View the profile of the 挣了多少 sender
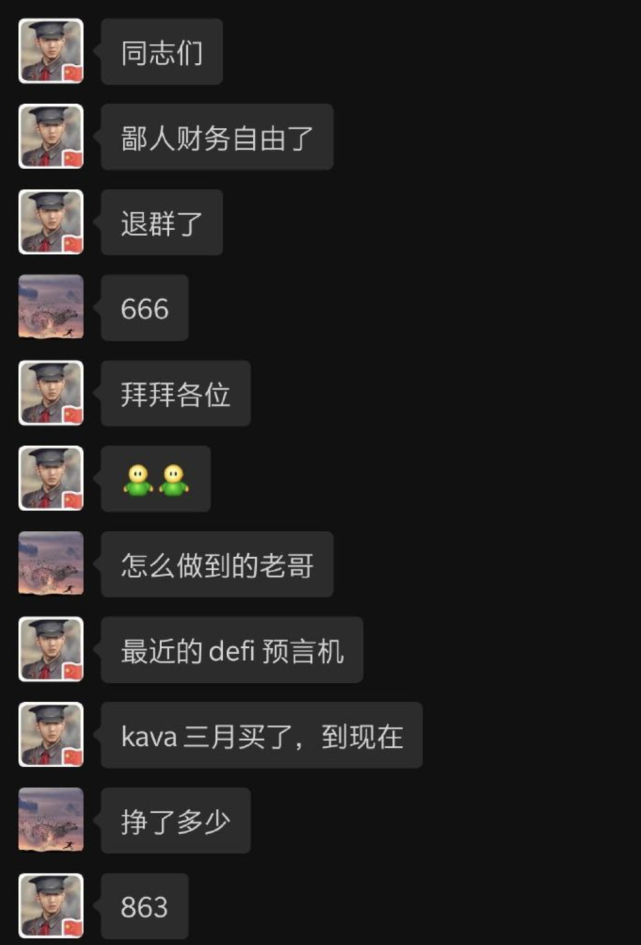This screenshot has width=641, height=945. coord(51,820)
